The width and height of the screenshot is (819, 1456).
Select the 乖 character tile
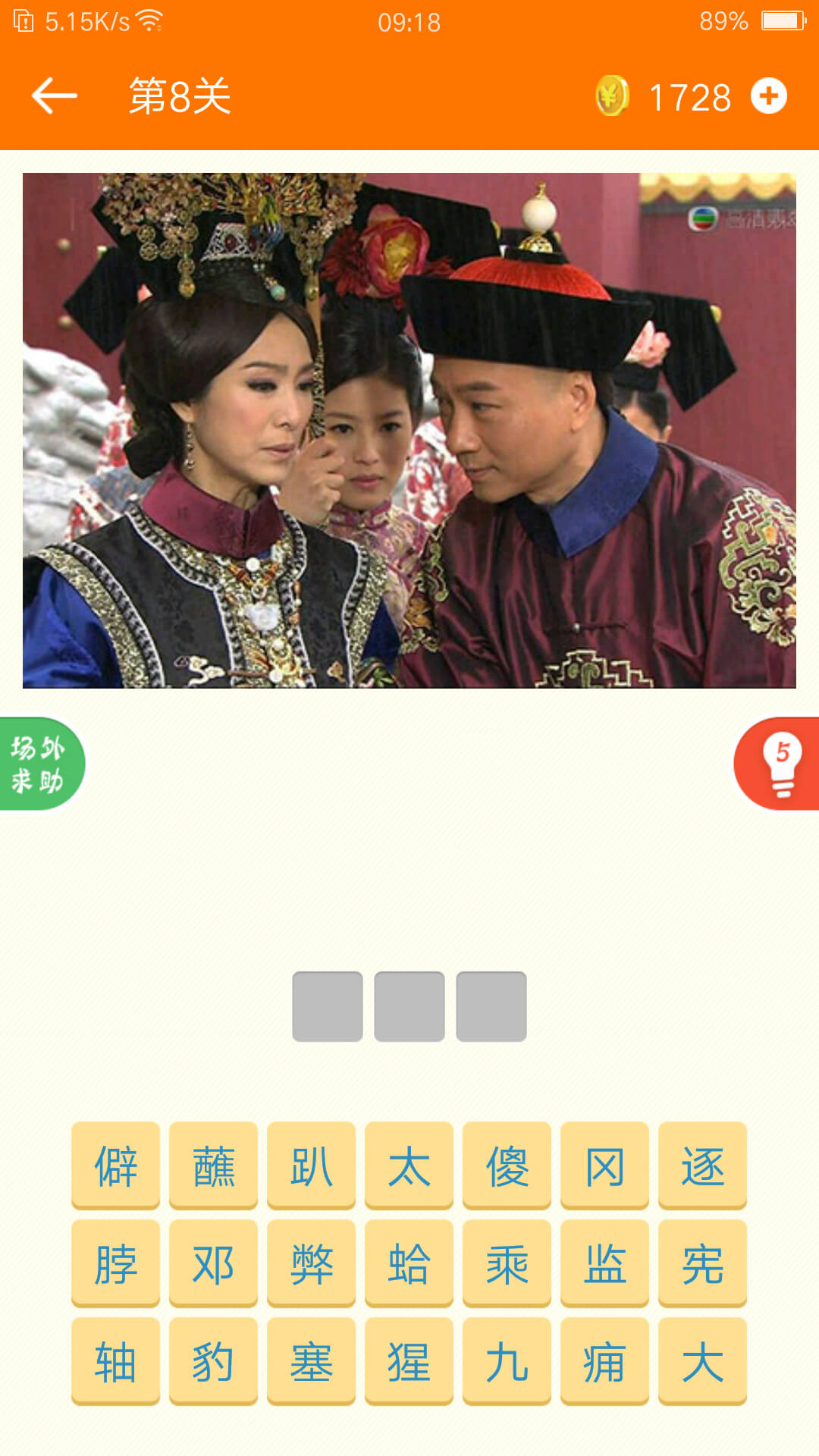(507, 1263)
